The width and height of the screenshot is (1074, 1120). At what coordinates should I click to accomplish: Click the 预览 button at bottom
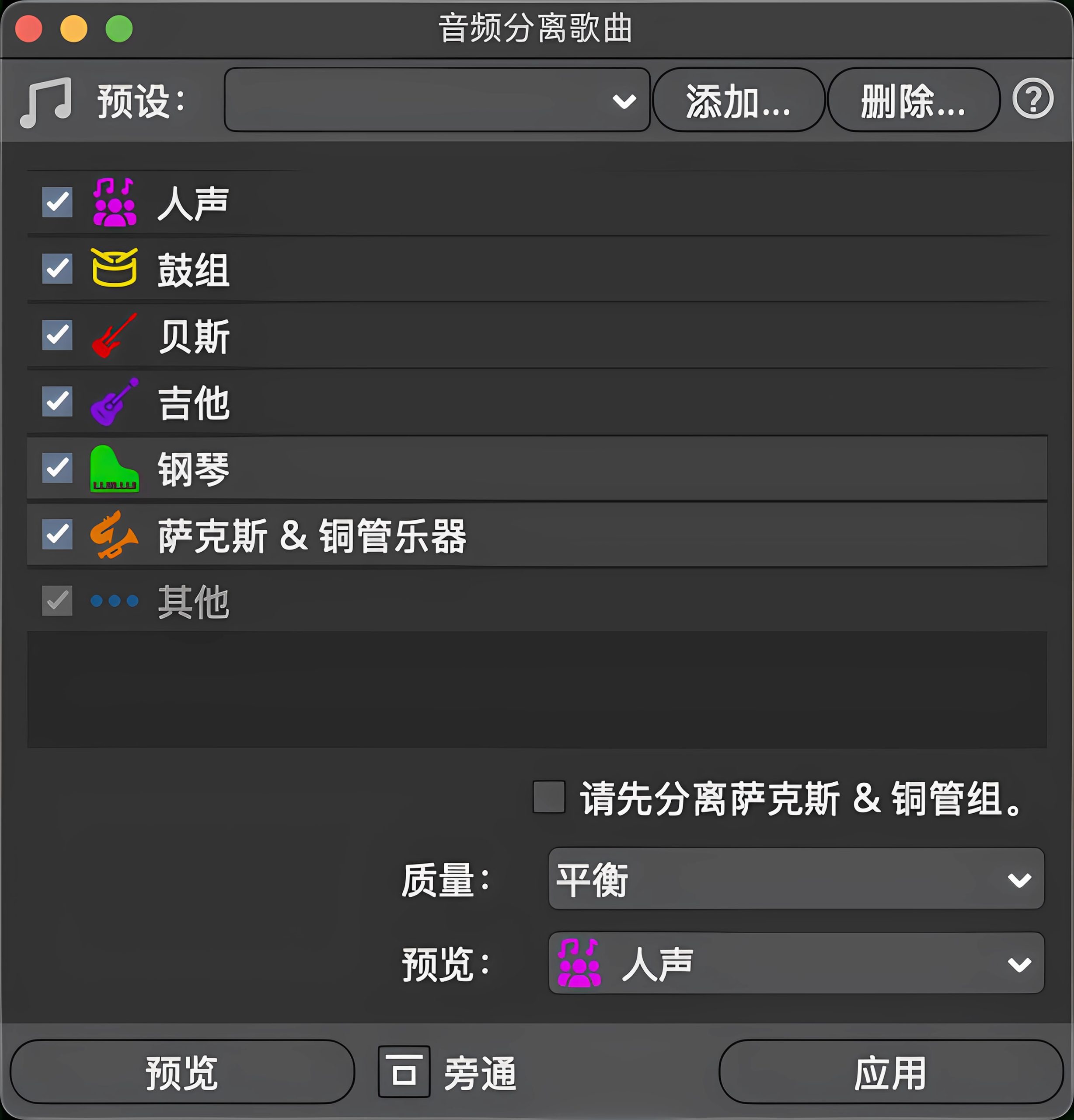[x=181, y=1072]
